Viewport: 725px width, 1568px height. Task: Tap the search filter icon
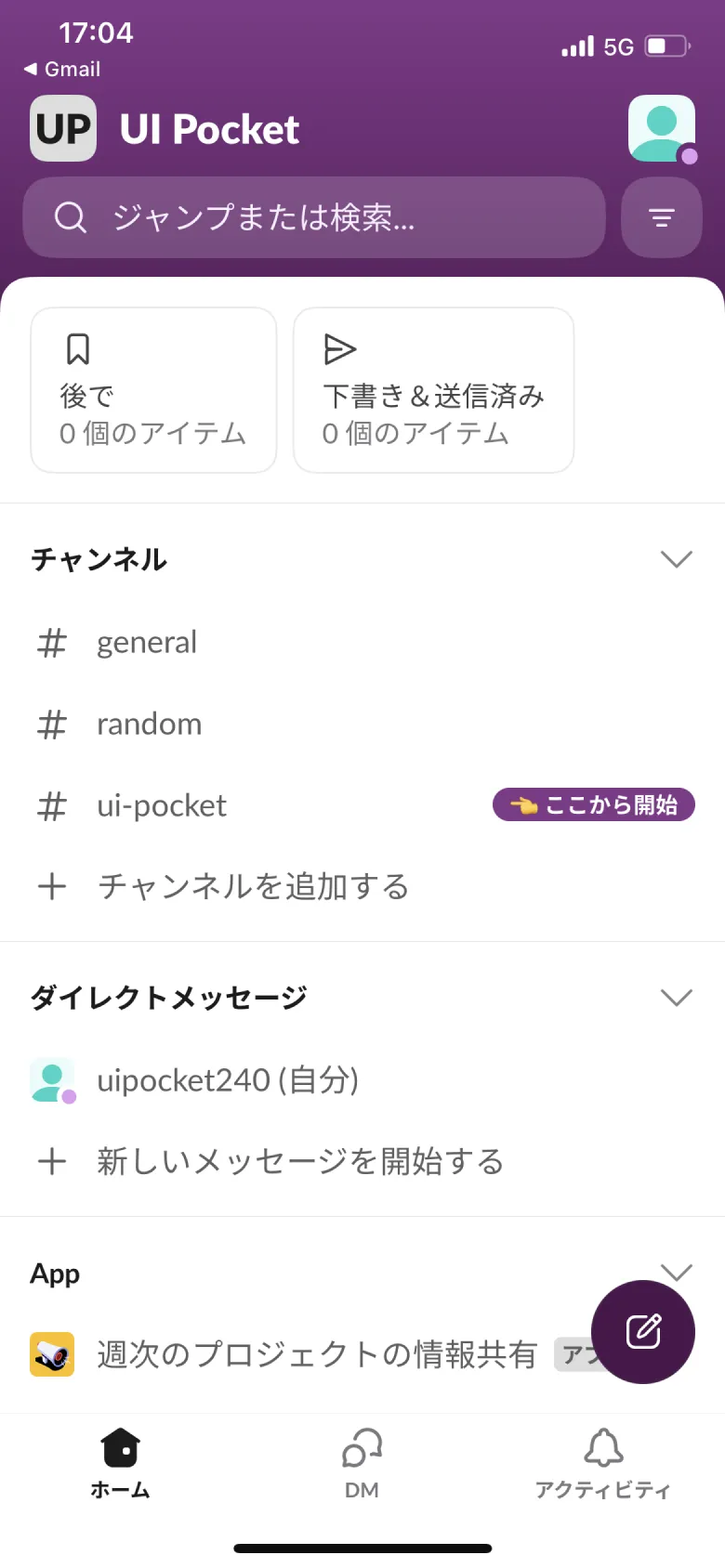tap(661, 217)
